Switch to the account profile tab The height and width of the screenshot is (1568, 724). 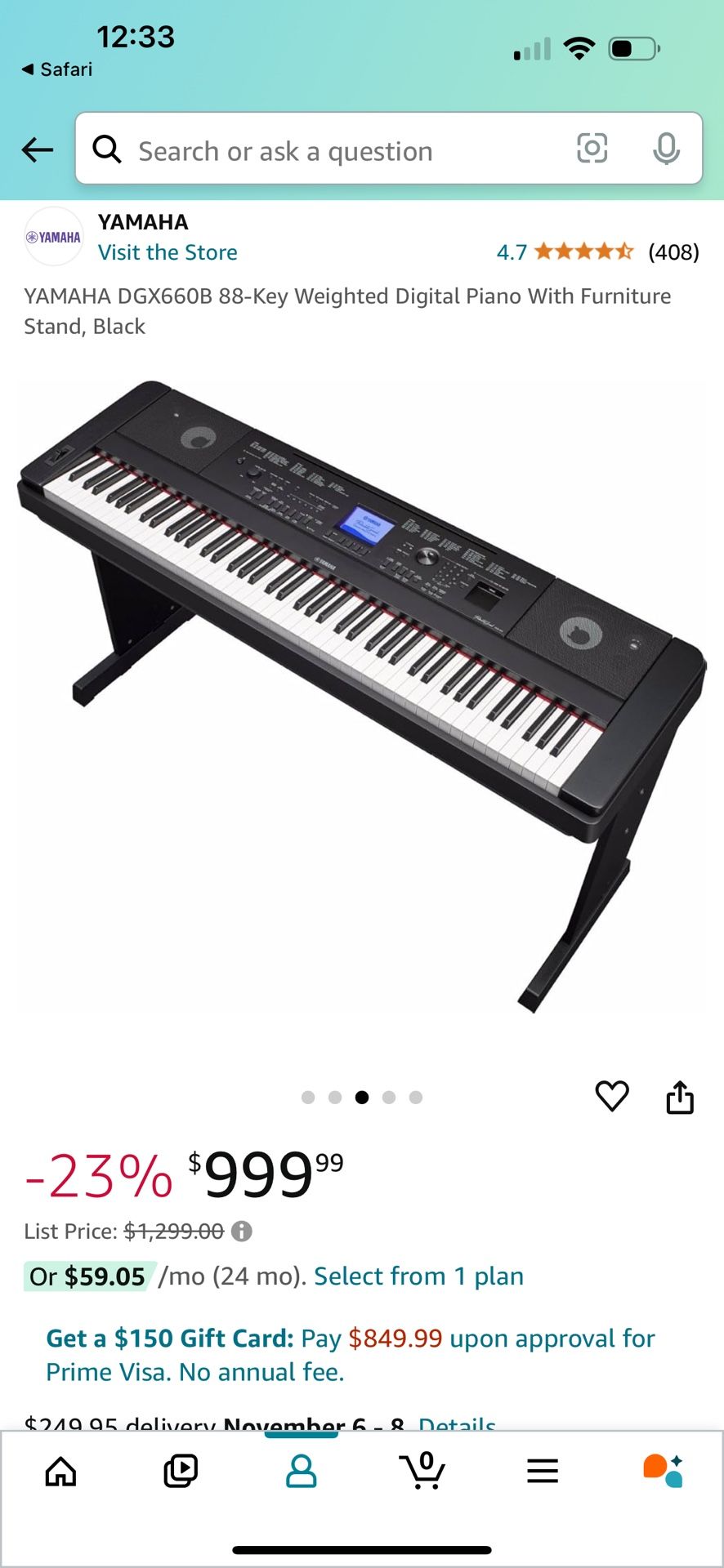coord(301,1471)
